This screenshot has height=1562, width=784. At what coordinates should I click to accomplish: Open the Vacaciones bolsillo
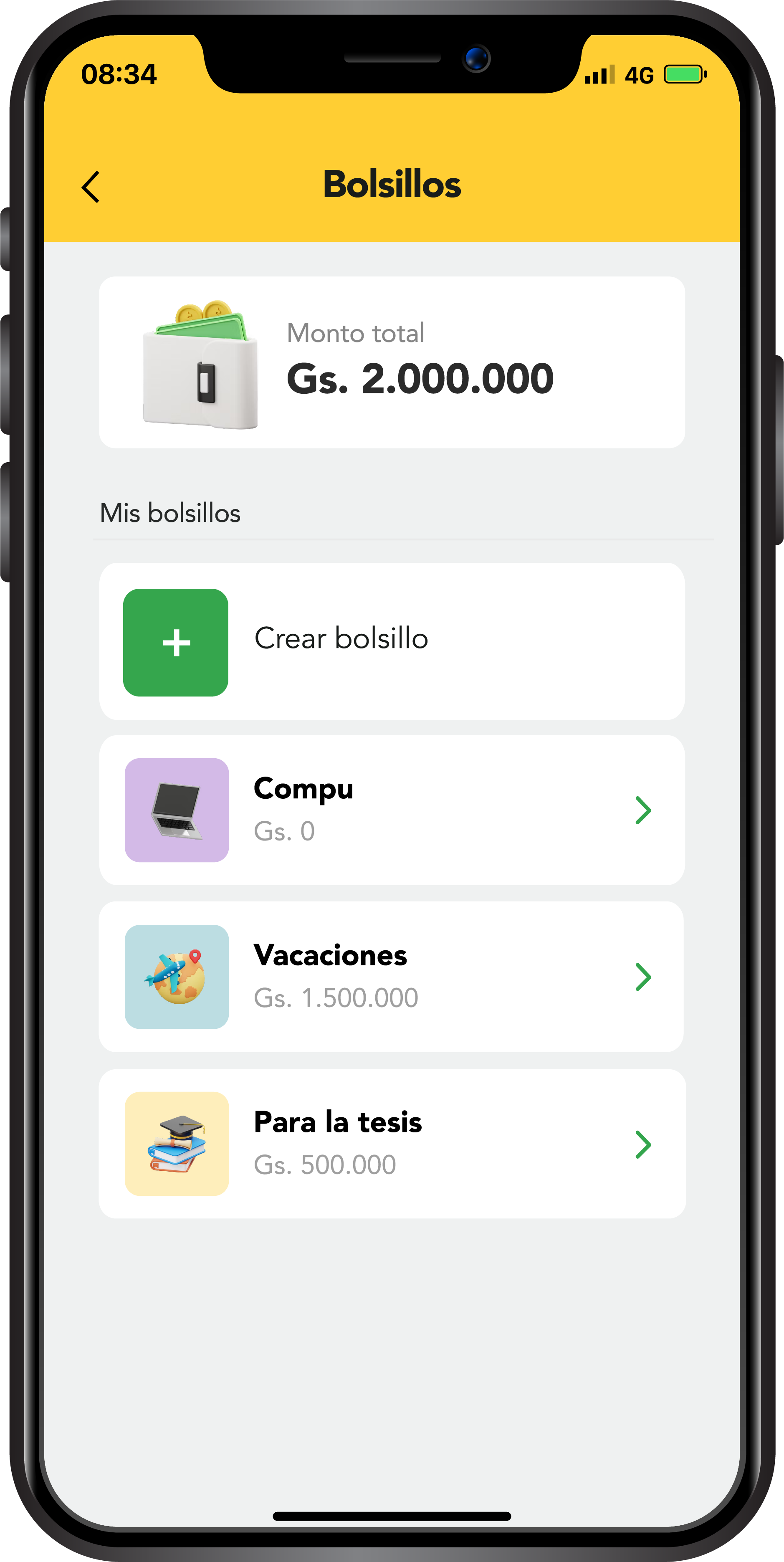pyautogui.click(x=391, y=976)
